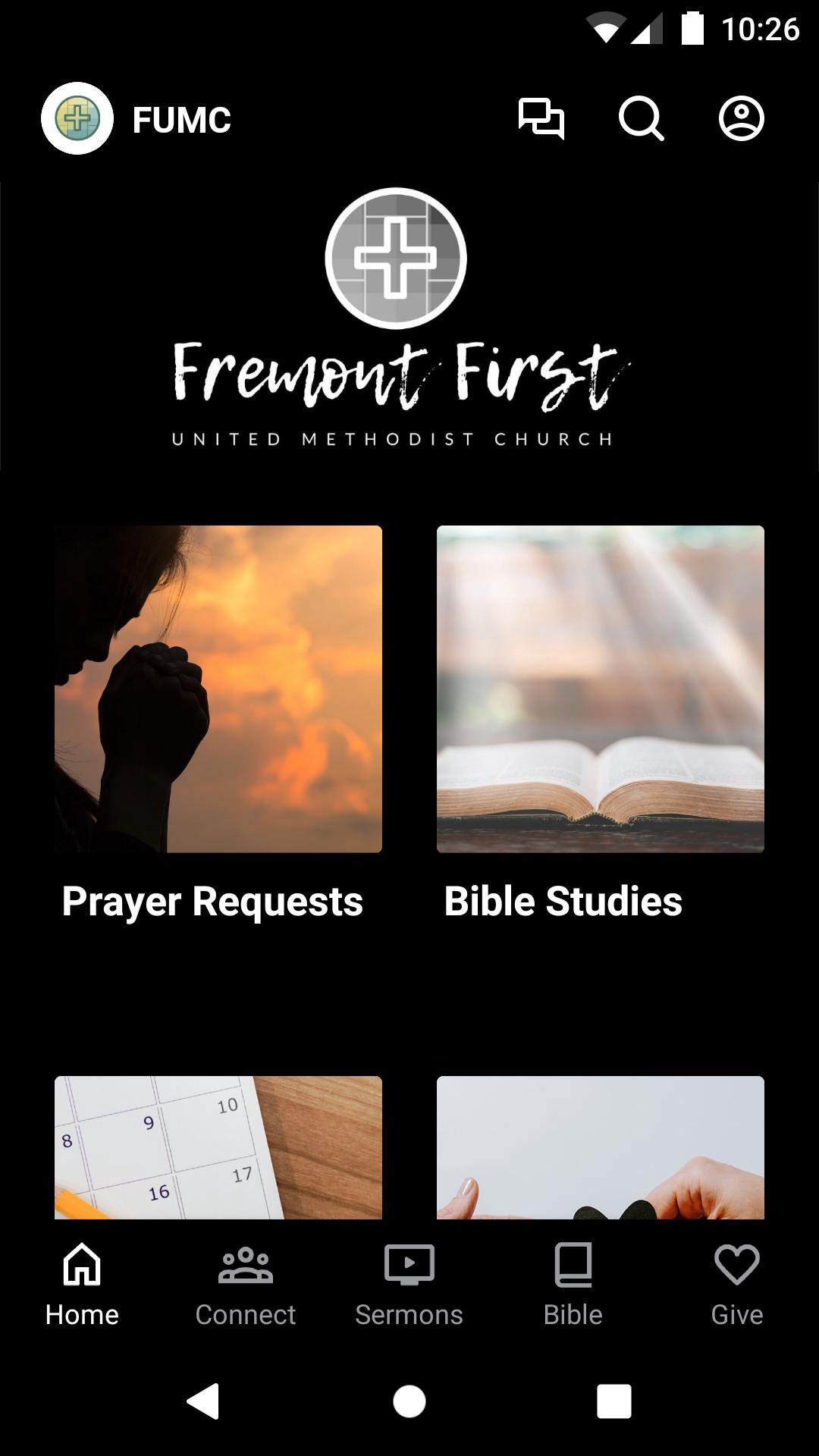The height and width of the screenshot is (1456, 819).
Task: Go back using the system back button
Action: 203,1401
